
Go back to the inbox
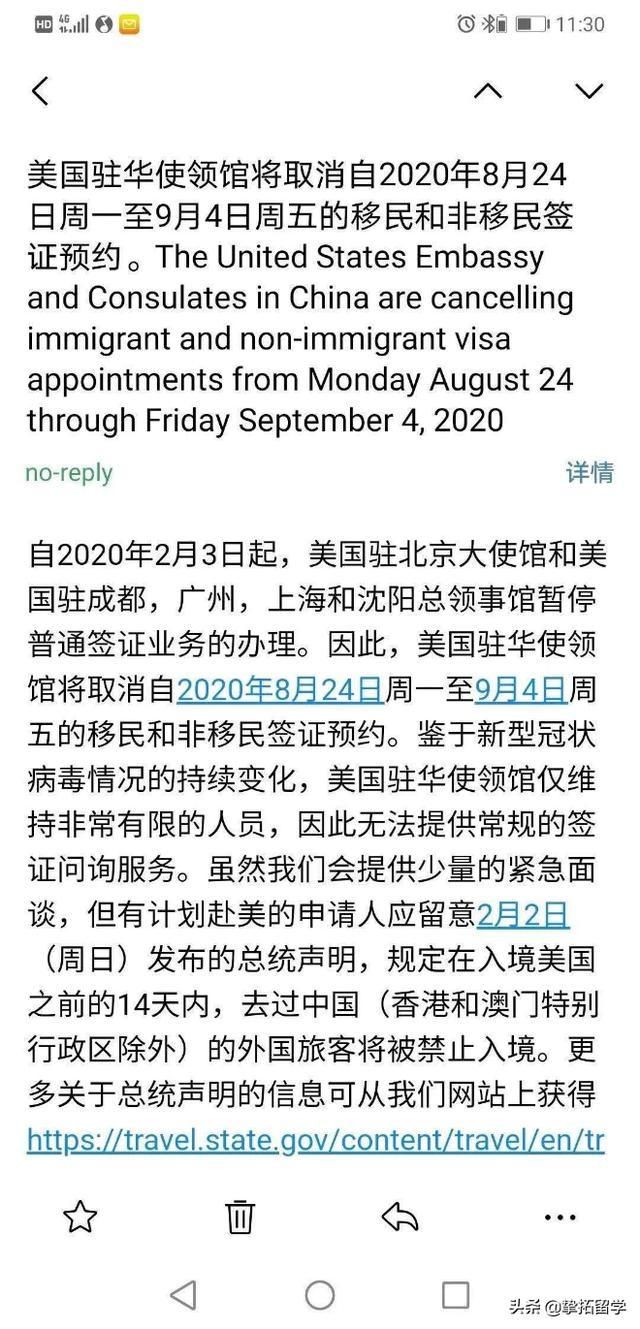(x=40, y=91)
